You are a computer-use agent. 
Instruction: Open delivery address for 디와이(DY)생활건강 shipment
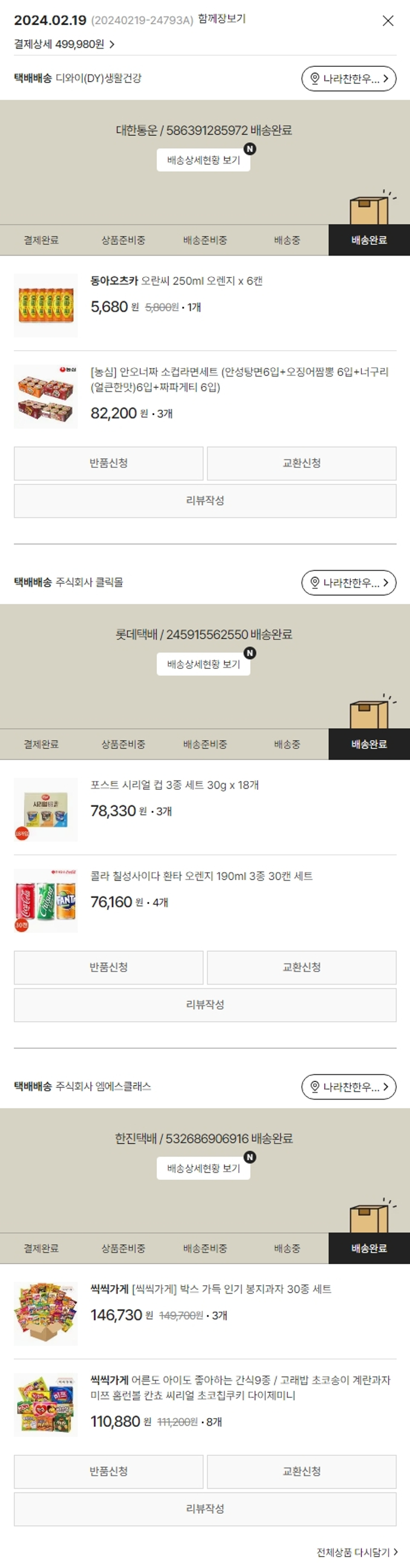349,78
